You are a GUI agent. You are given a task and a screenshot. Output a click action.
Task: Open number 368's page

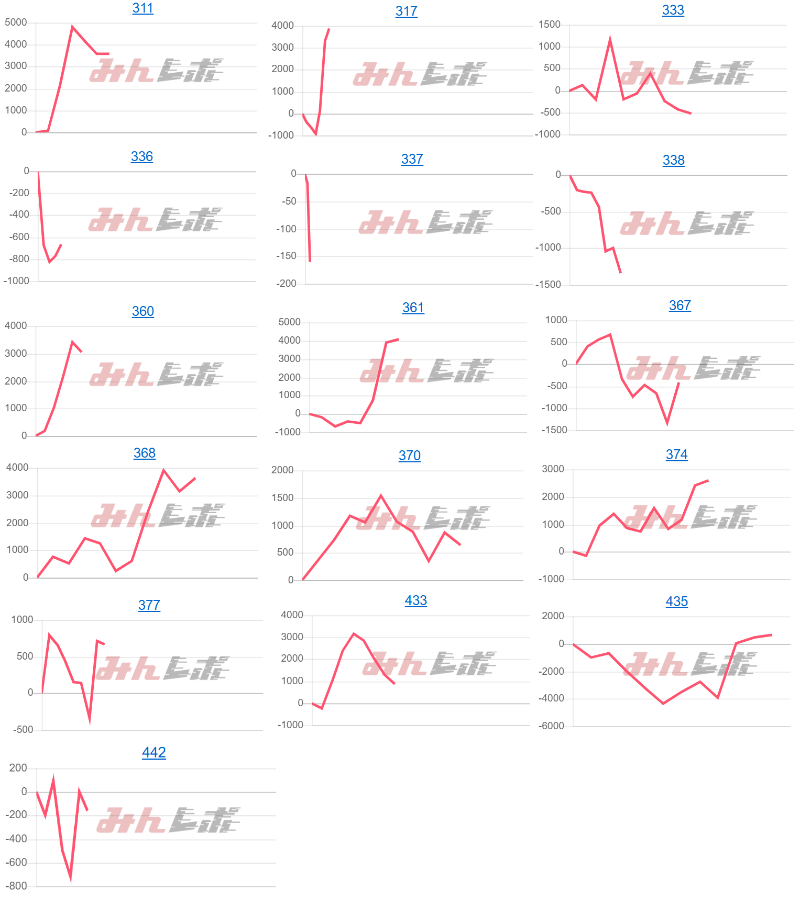[144, 453]
